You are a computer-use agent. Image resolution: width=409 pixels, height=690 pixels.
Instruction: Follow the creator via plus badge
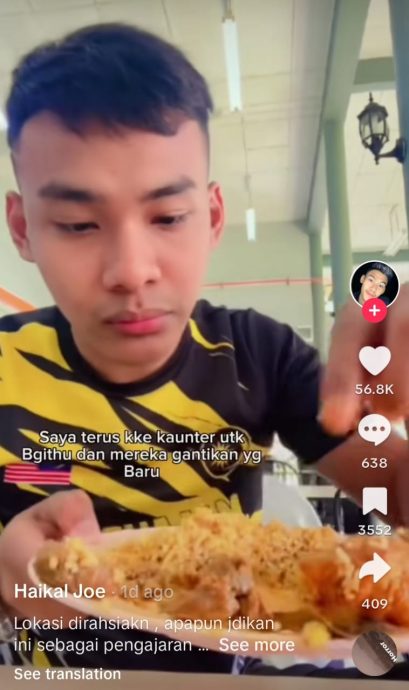click(x=375, y=311)
